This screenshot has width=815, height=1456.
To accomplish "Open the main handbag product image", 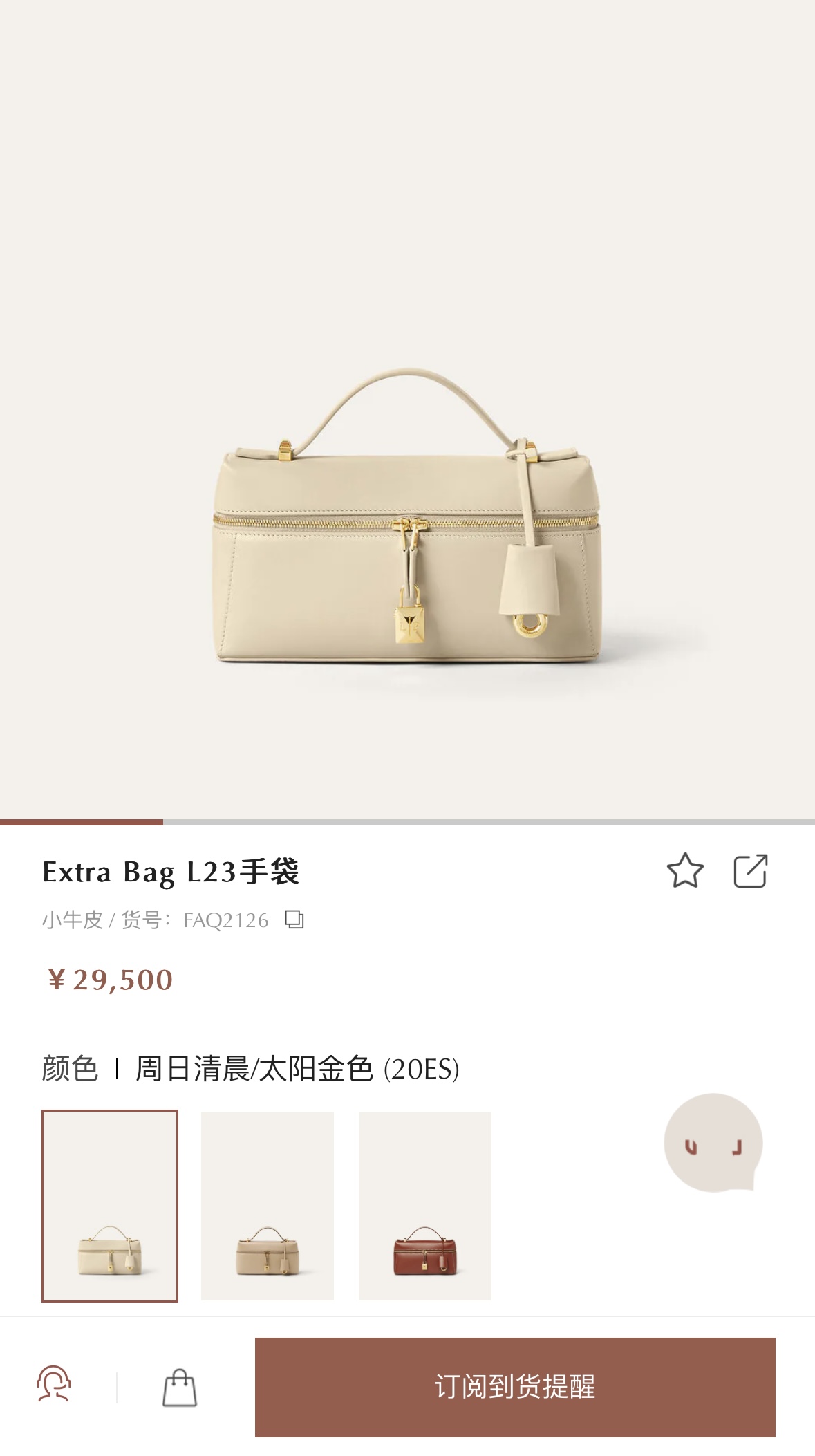I will click(x=408, y=519).
